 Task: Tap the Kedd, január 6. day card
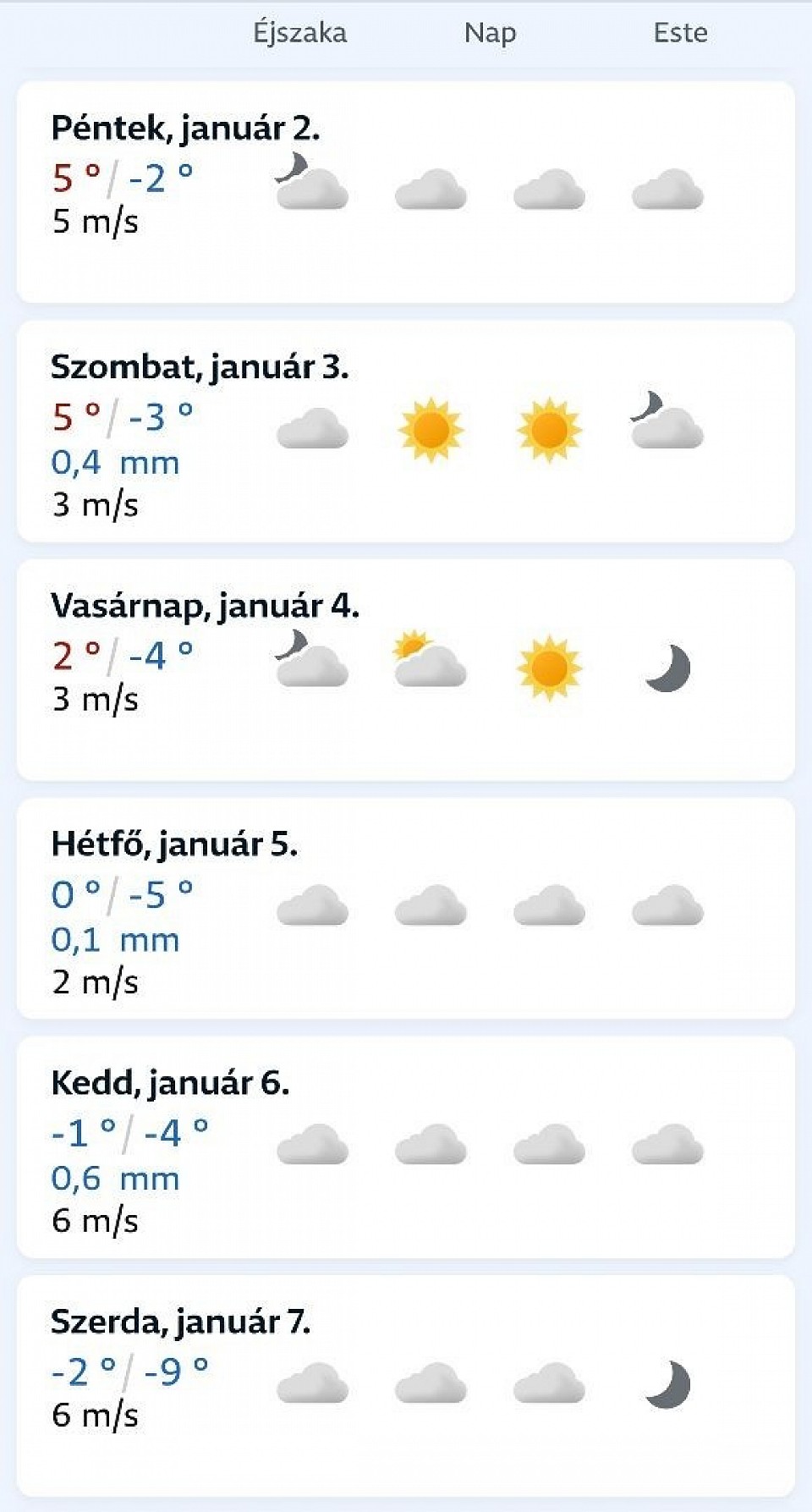click(406, 1147)
